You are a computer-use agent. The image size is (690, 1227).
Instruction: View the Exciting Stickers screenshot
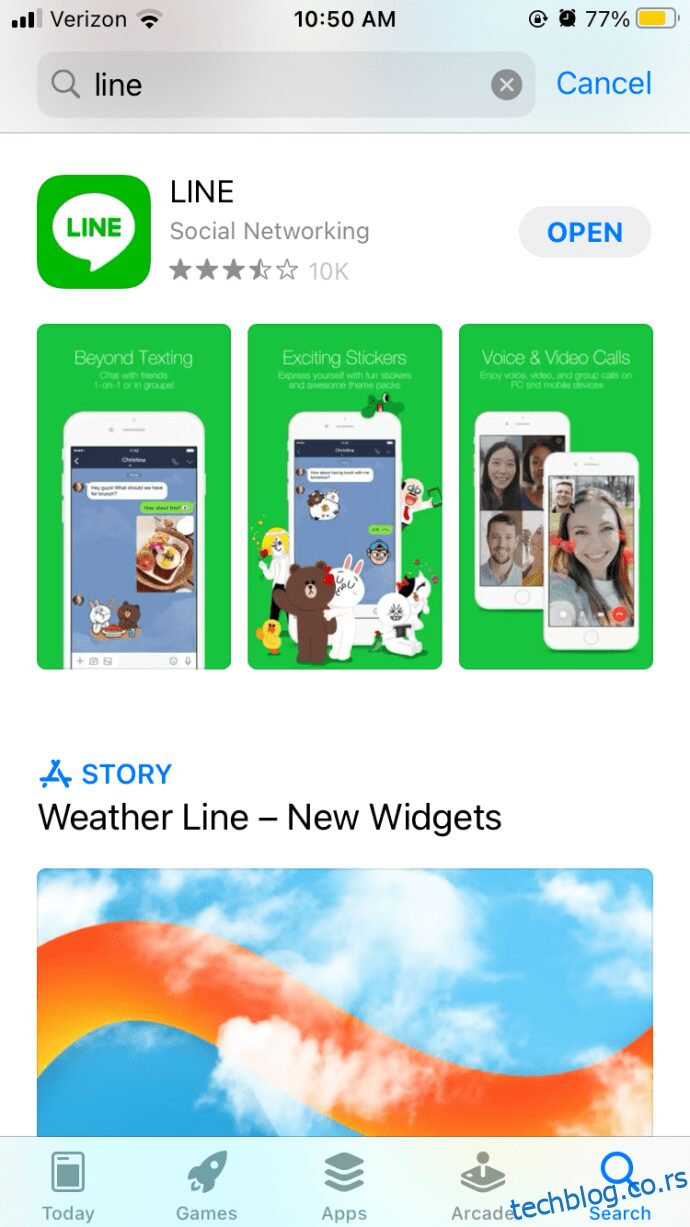tap(344, 496)
